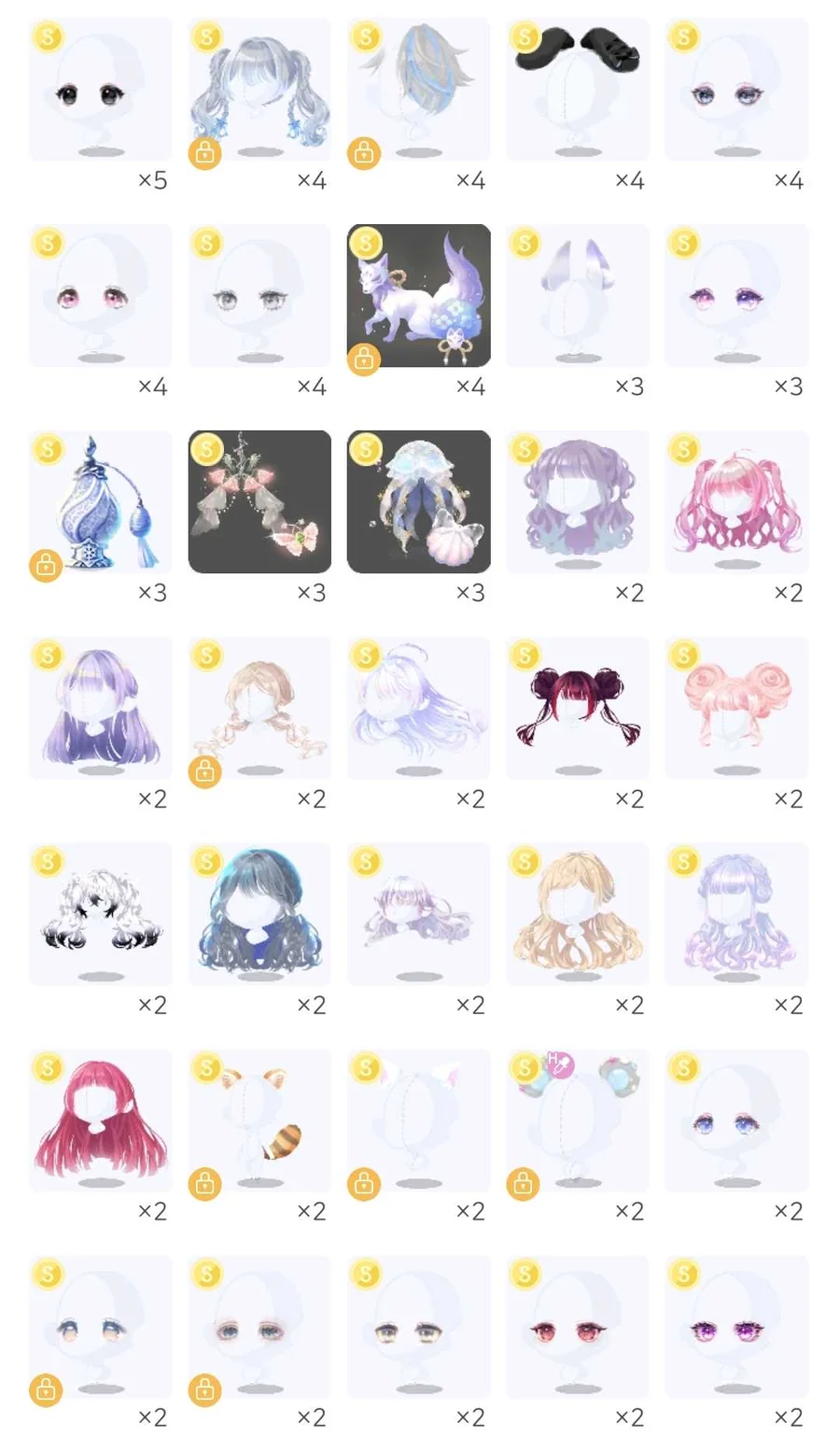Viewport: 840px width, 1438px height.
Task: Open the dark blue long curly hairstyle
Action: [x=259, y=914]
